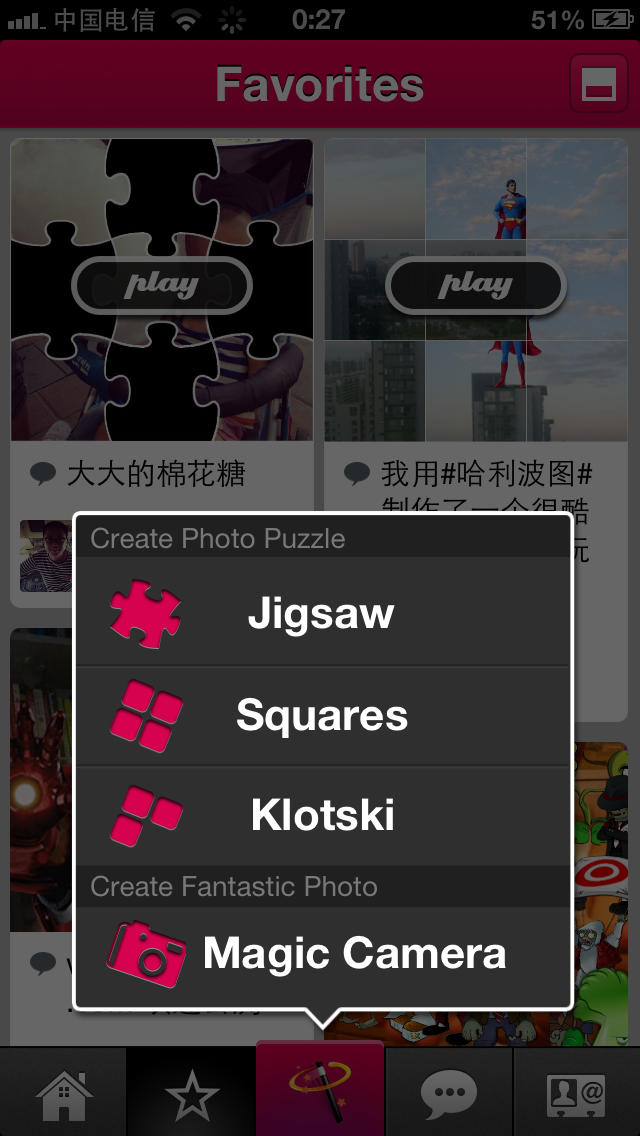The image size is (640, 1136).
Task: Pick the Klotski puzzle option
Action: 323,816
